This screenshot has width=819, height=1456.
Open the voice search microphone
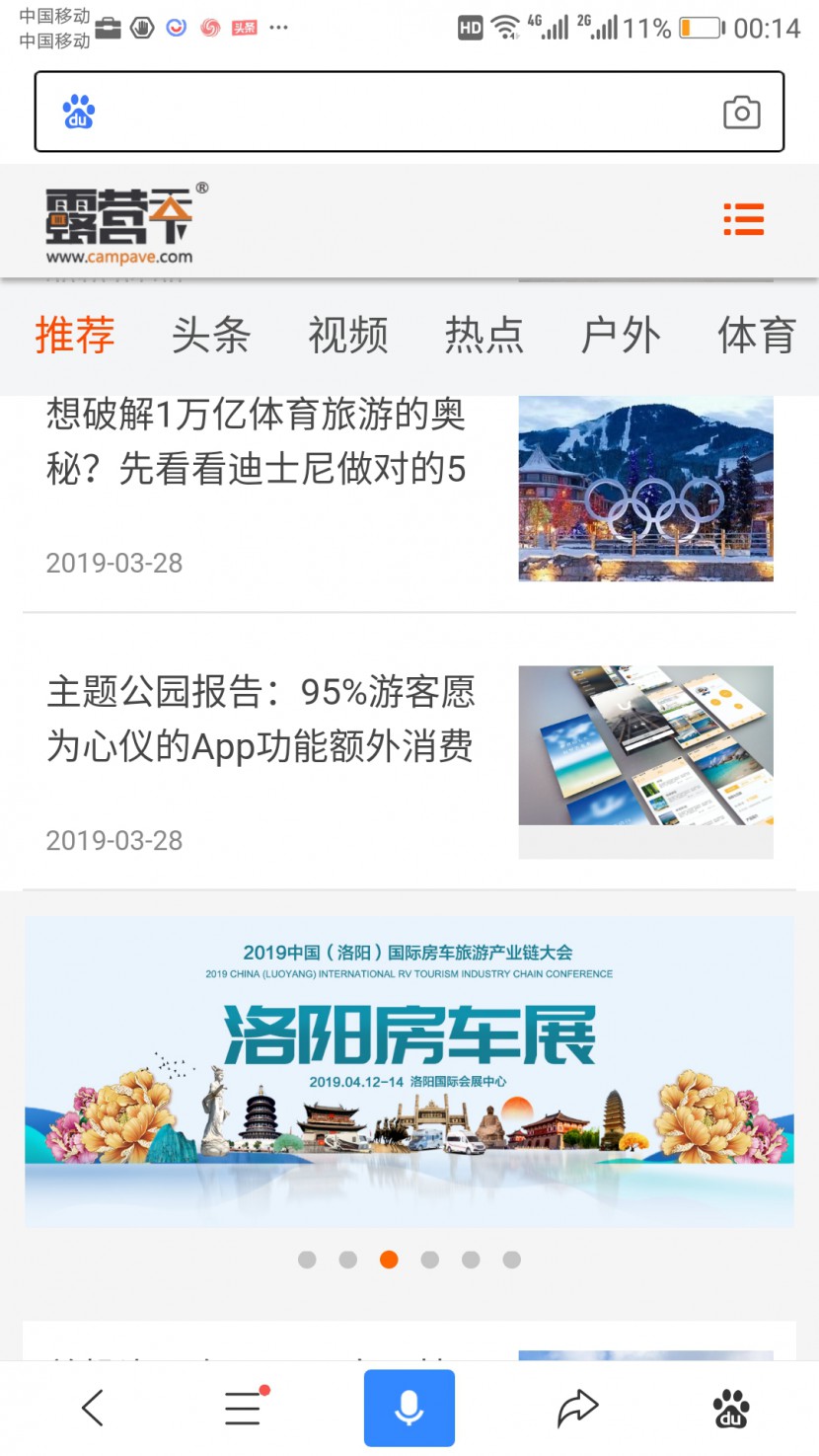coord(409,1406)
